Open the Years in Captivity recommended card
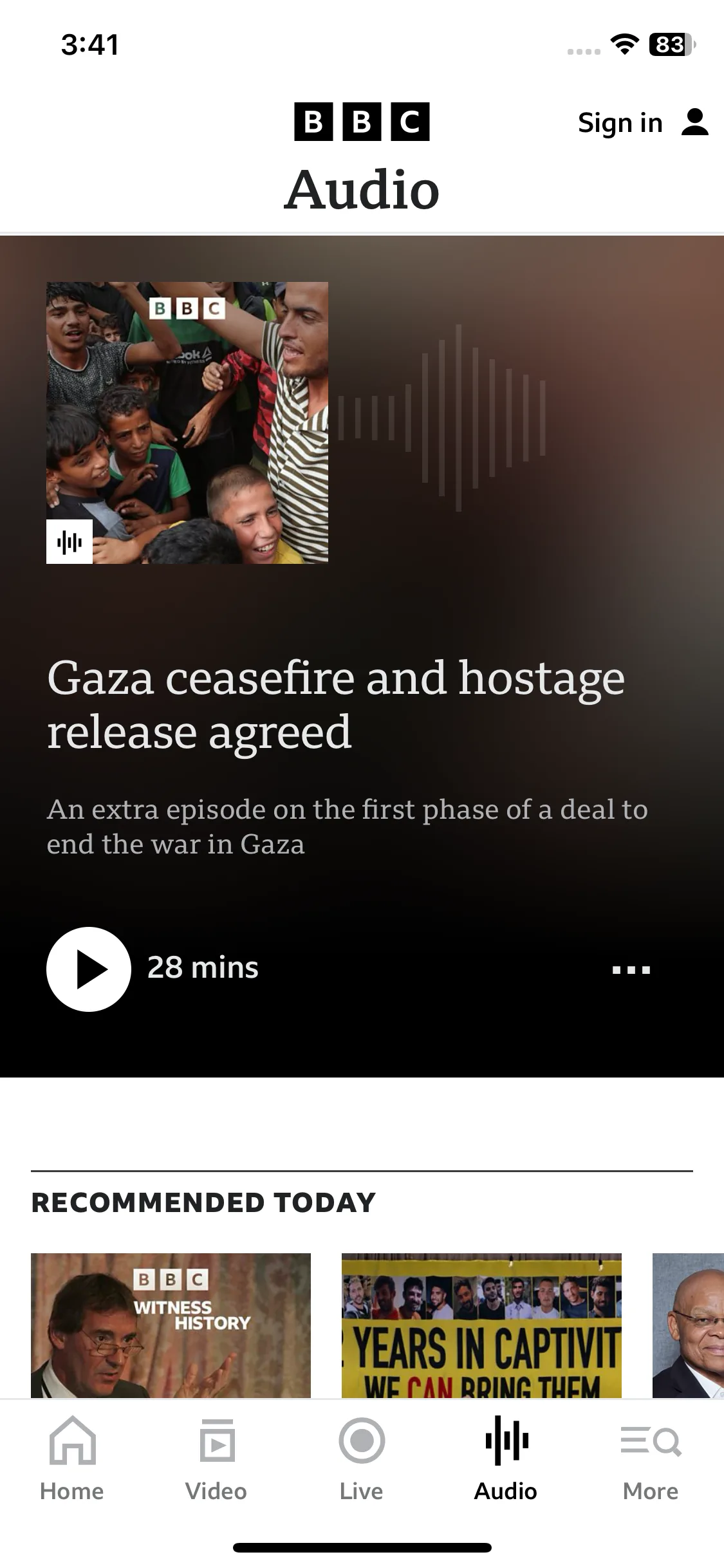724x1568 pixels. coord(481,1325)
